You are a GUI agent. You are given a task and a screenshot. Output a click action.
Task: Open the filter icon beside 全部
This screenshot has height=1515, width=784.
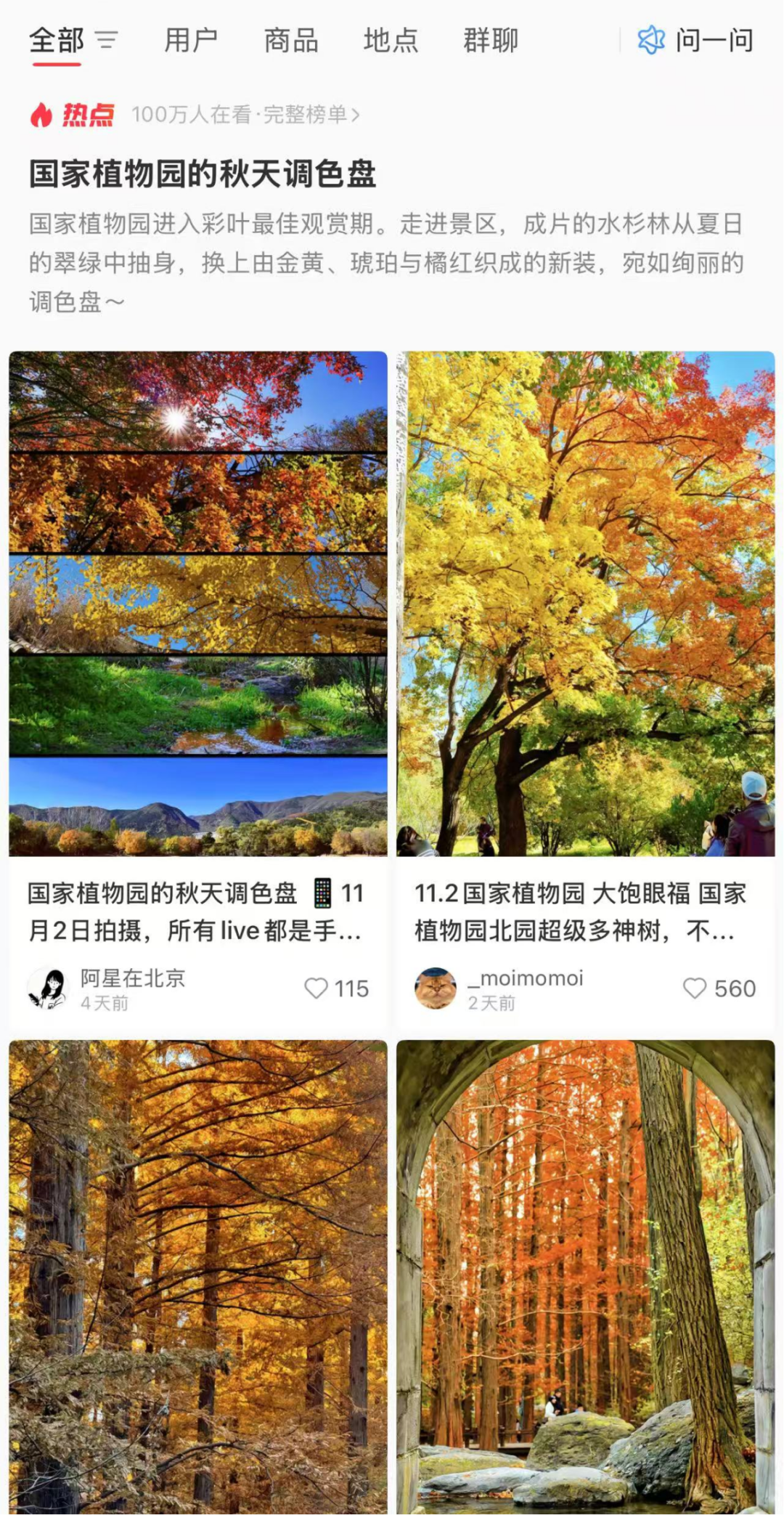tap(107, 41)
